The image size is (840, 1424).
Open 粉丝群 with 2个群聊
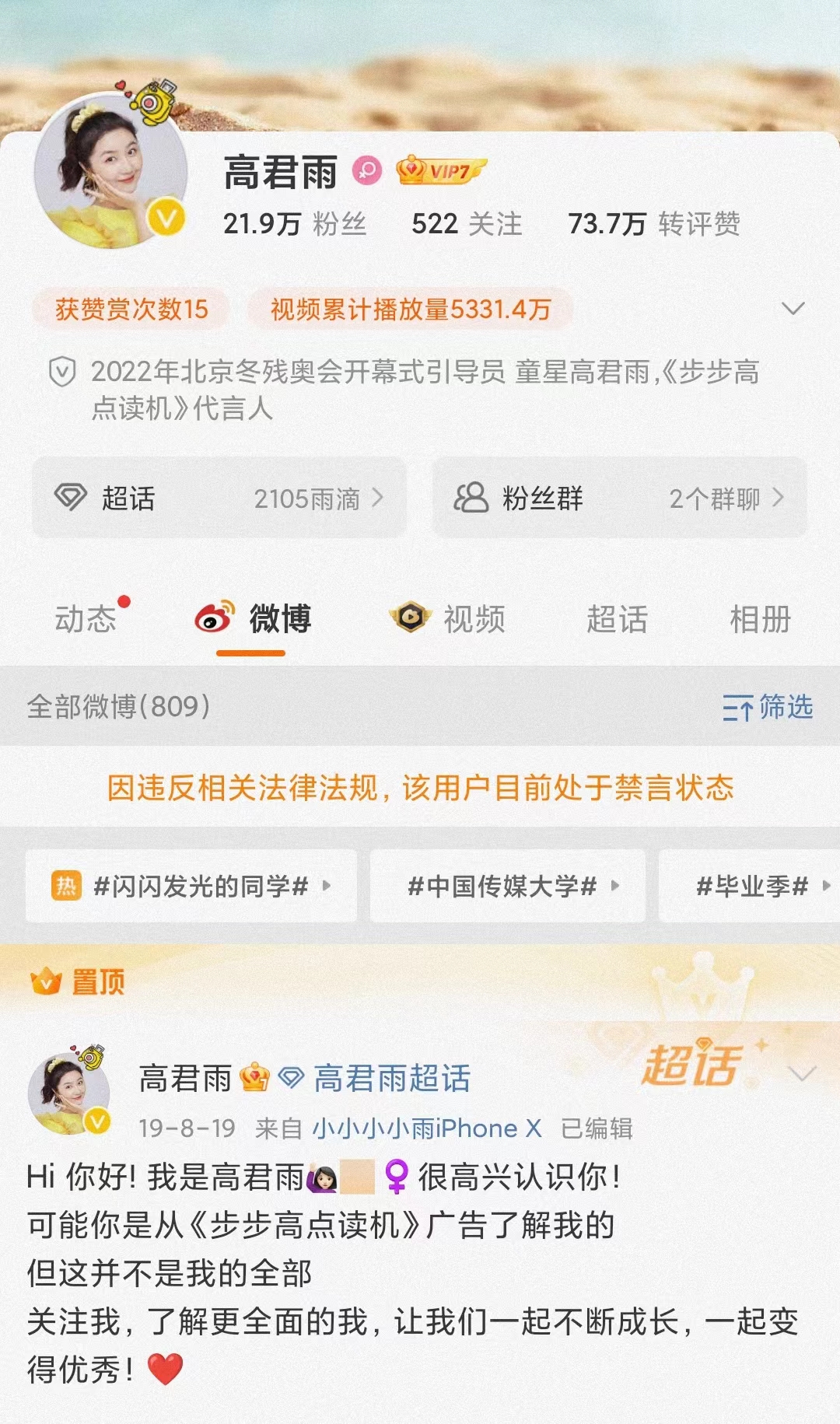[619, 498]
